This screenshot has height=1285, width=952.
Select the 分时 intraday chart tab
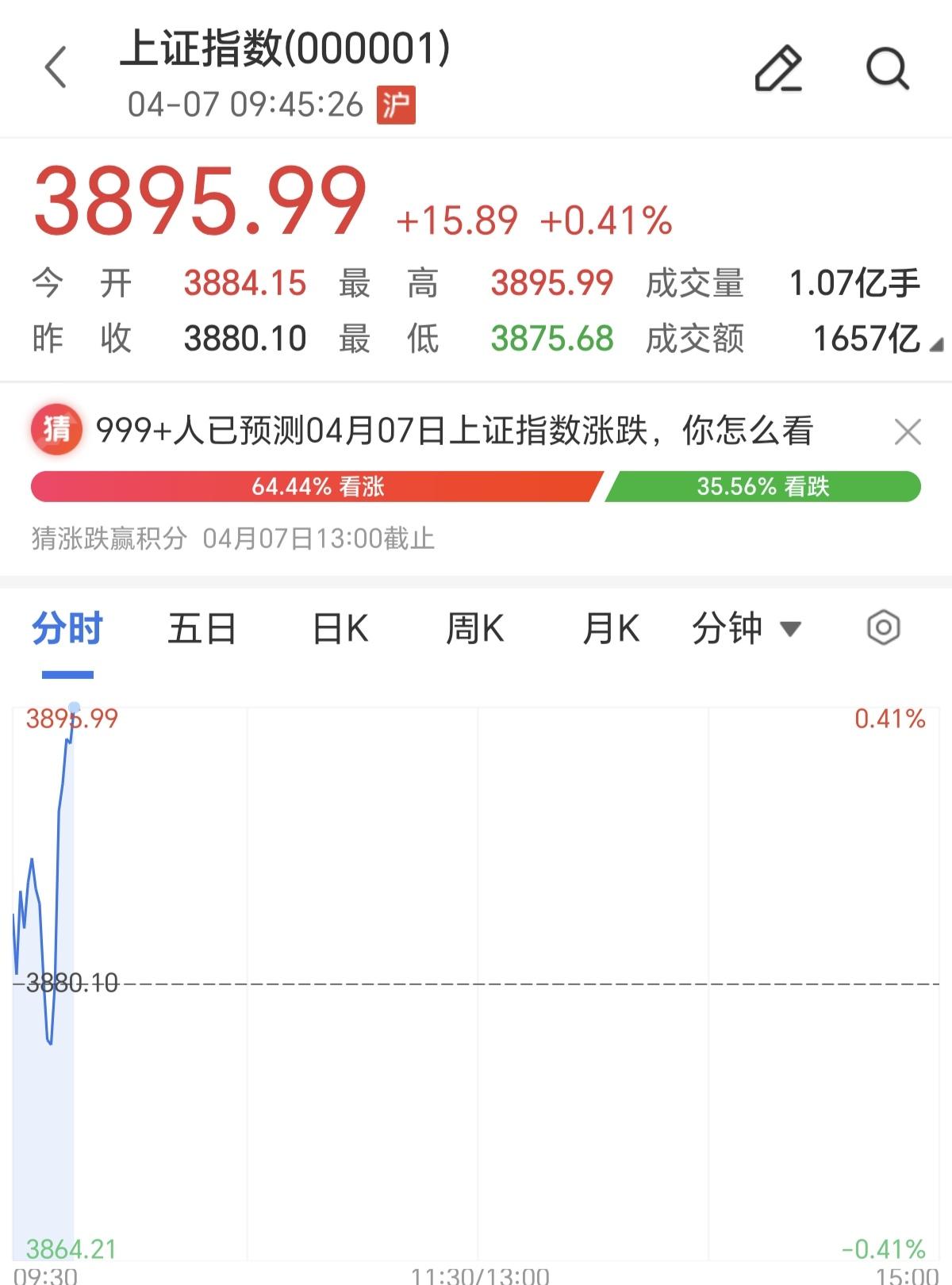[x=66, y=627]
